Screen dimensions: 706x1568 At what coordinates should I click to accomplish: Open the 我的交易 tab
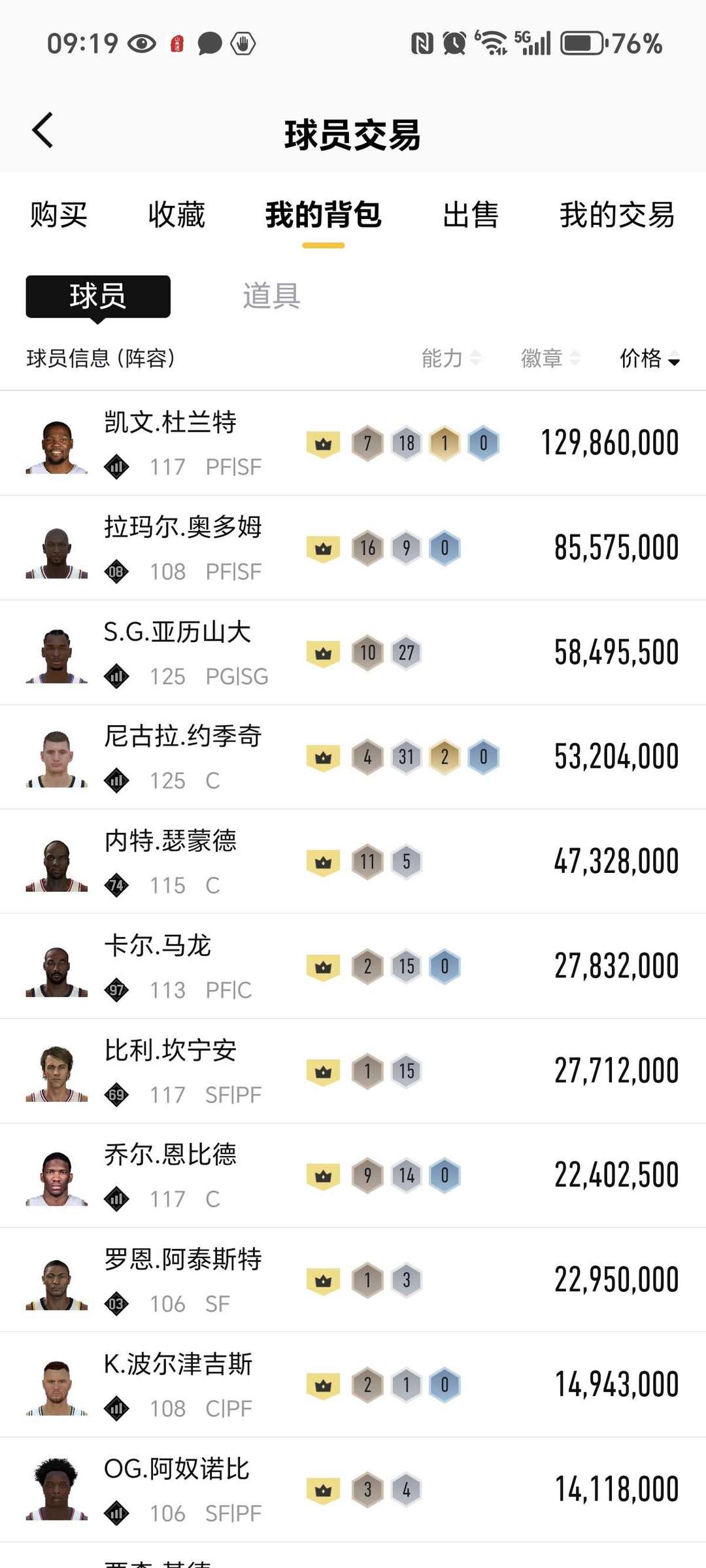click(x=616, y=215)
